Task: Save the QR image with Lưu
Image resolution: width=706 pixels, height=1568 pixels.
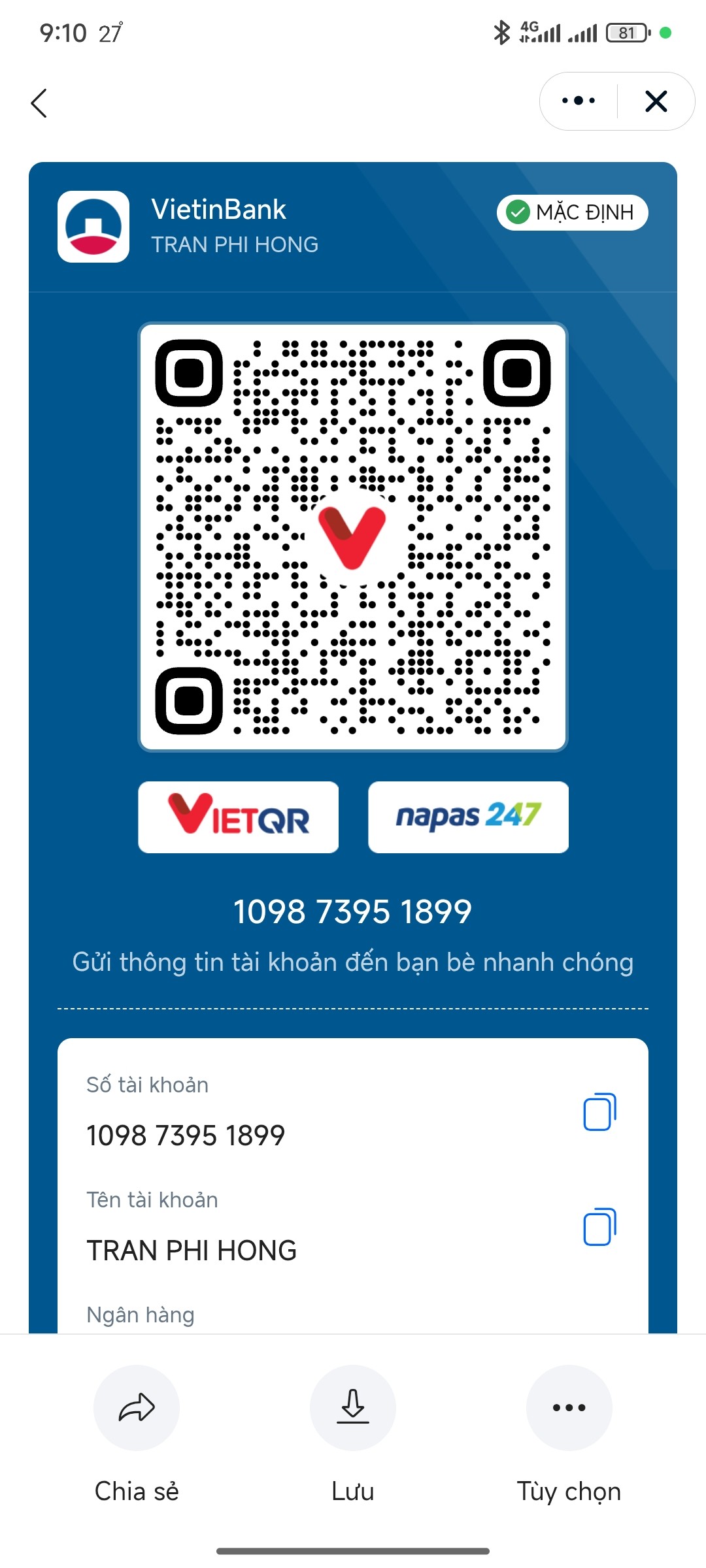Action: click(353, 1408)
